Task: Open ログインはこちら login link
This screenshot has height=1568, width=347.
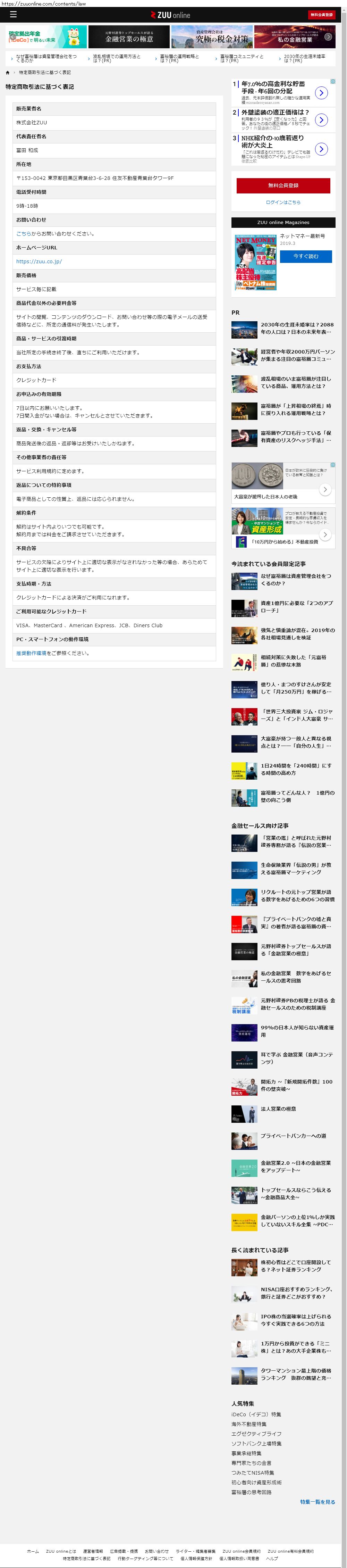Action: 282,202
